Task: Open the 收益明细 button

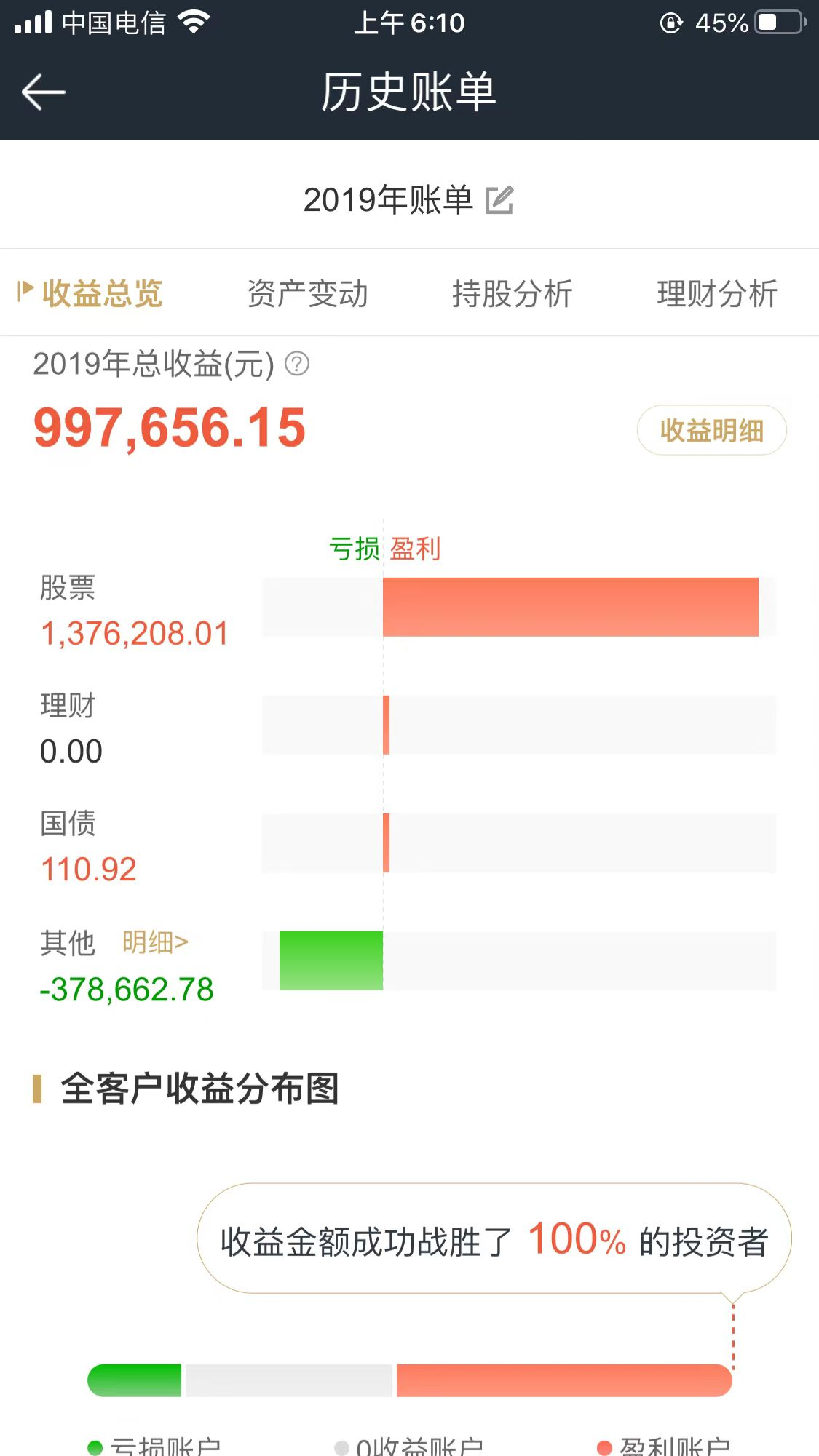Action: click(711, 431)
